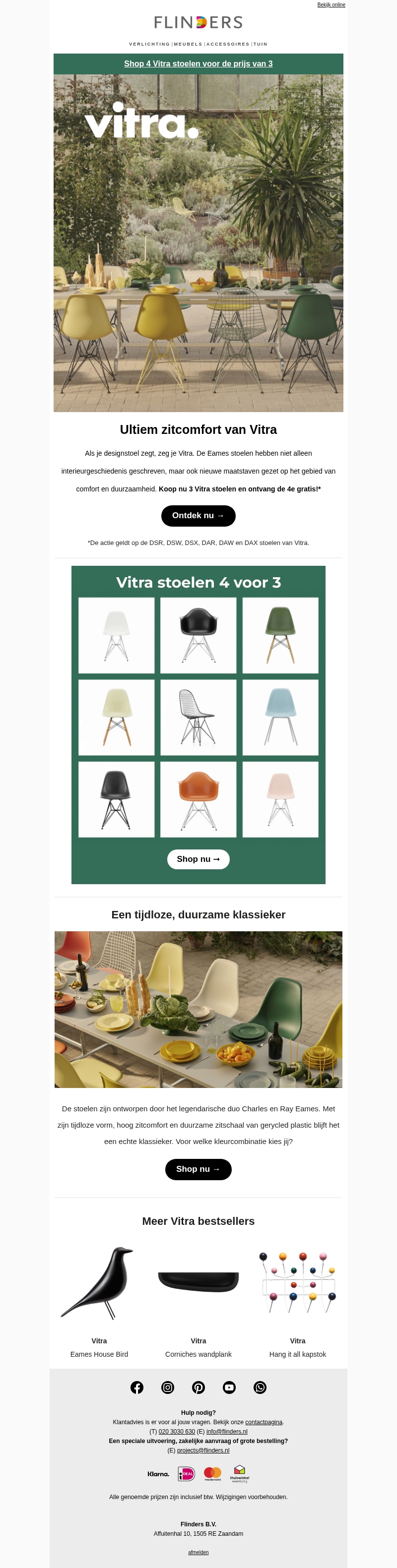
Task: Visit the Flinders Facebook page
Action: pyautogui.click(x=137, y=1387)
